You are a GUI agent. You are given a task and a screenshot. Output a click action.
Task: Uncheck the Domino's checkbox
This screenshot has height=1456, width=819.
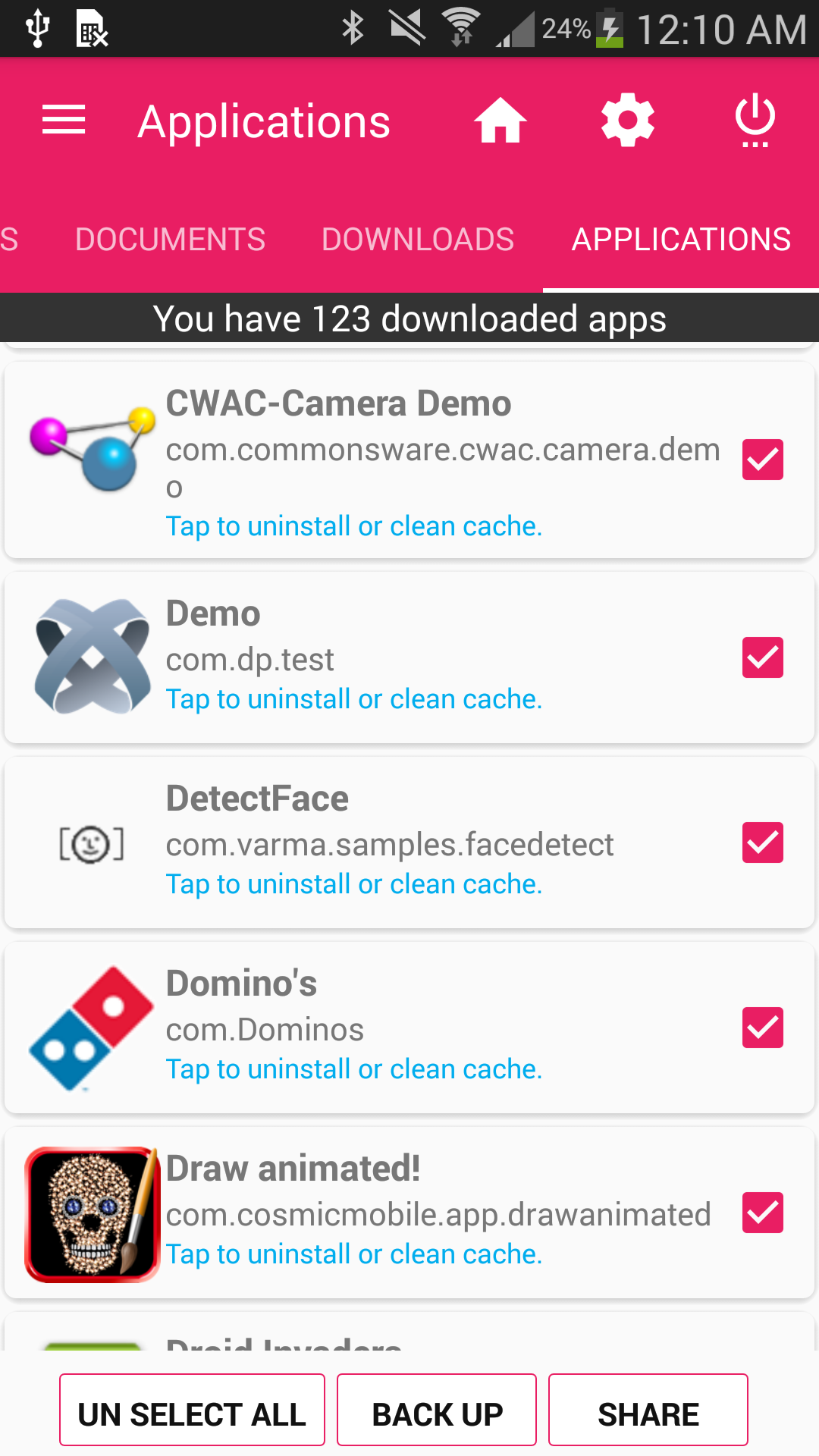point(762,1028)
